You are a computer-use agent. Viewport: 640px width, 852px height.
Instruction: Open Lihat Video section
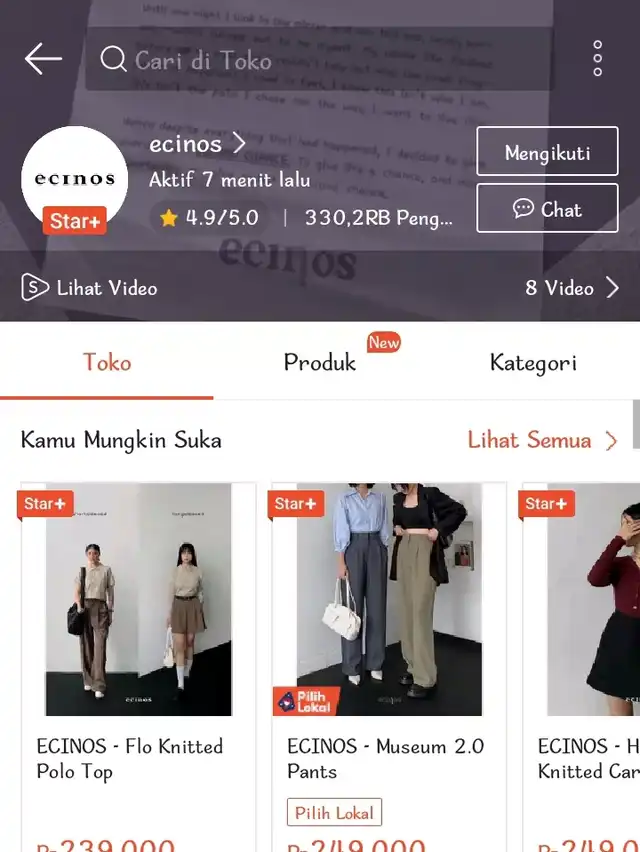point(90,288)
